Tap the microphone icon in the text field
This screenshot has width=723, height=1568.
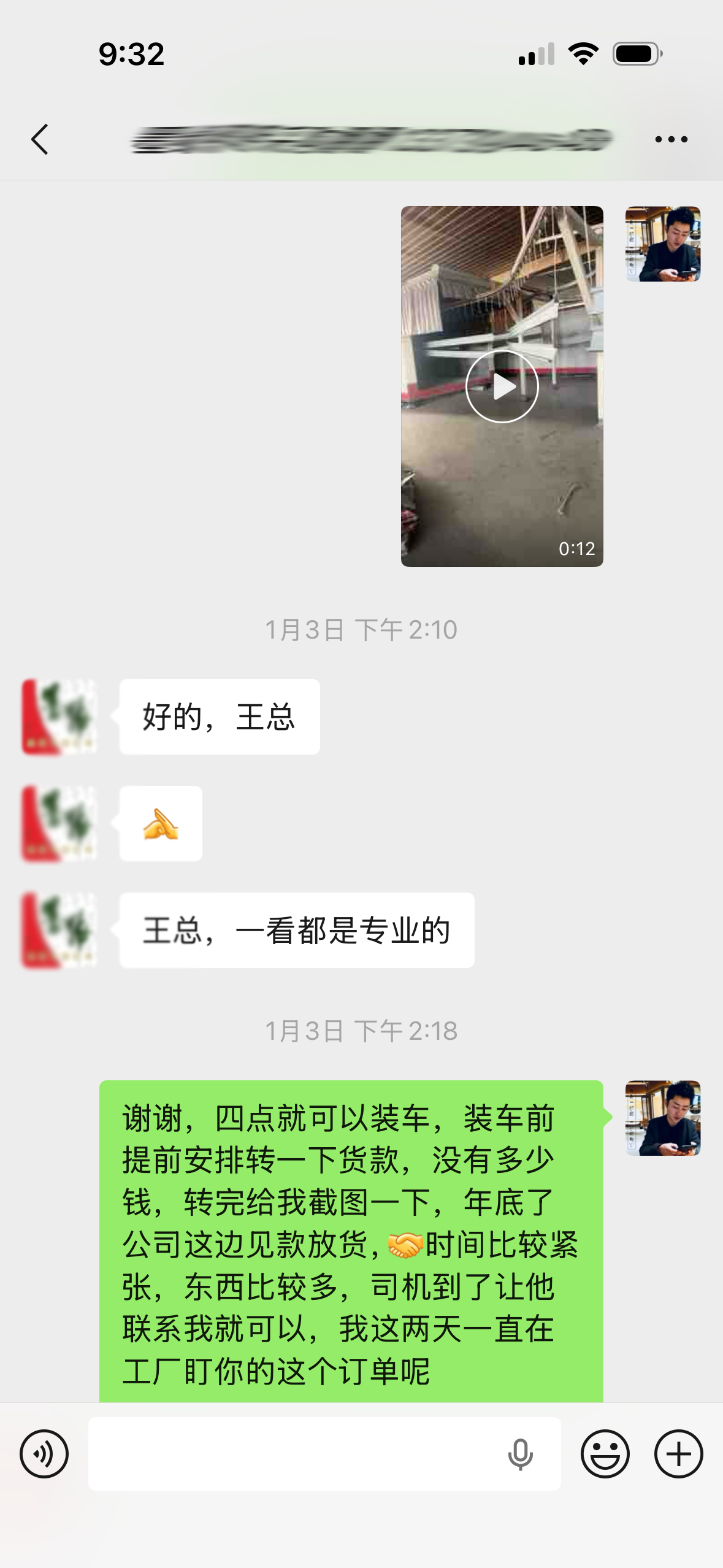520,1454
